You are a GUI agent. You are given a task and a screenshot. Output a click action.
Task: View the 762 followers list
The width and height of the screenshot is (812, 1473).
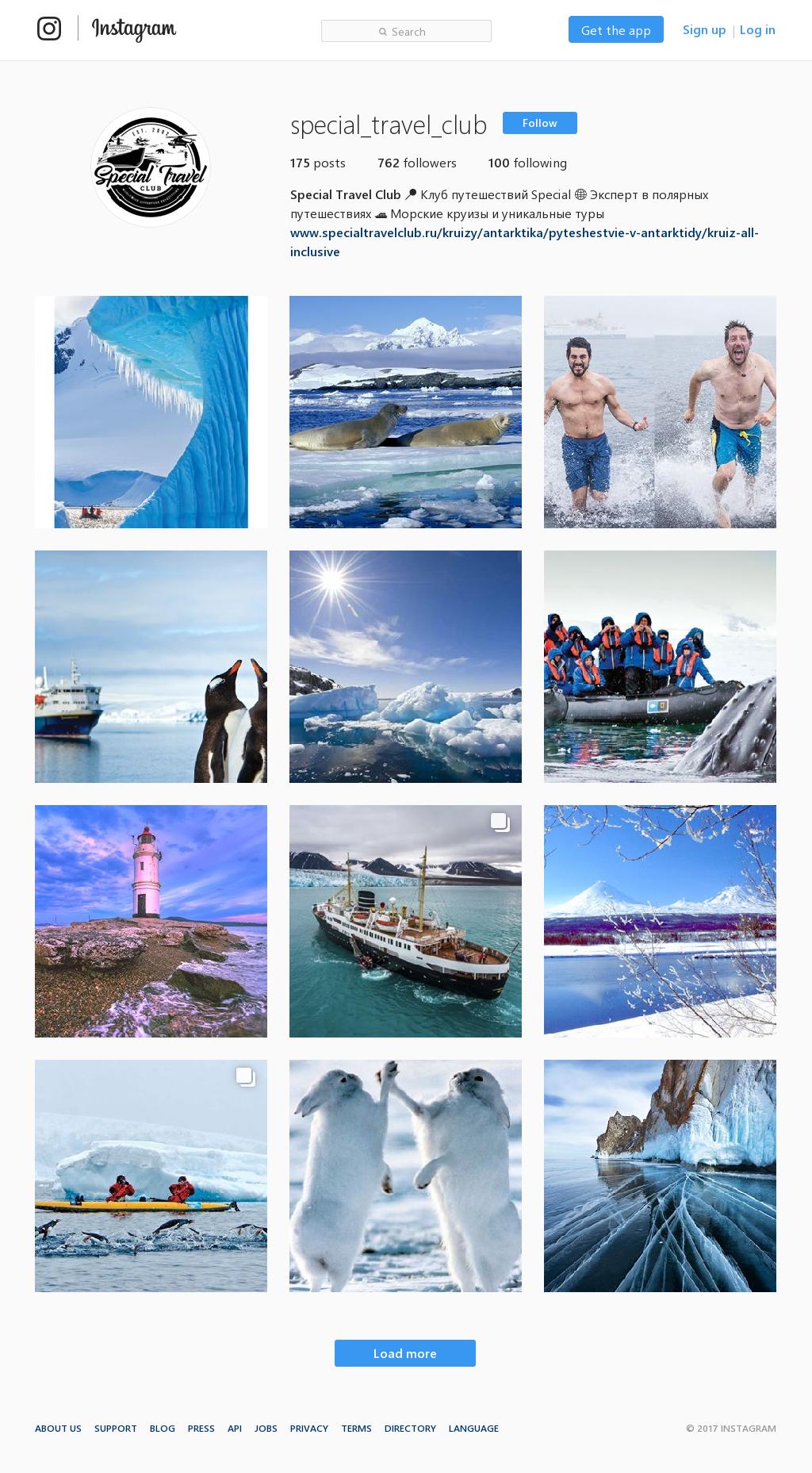417,163
